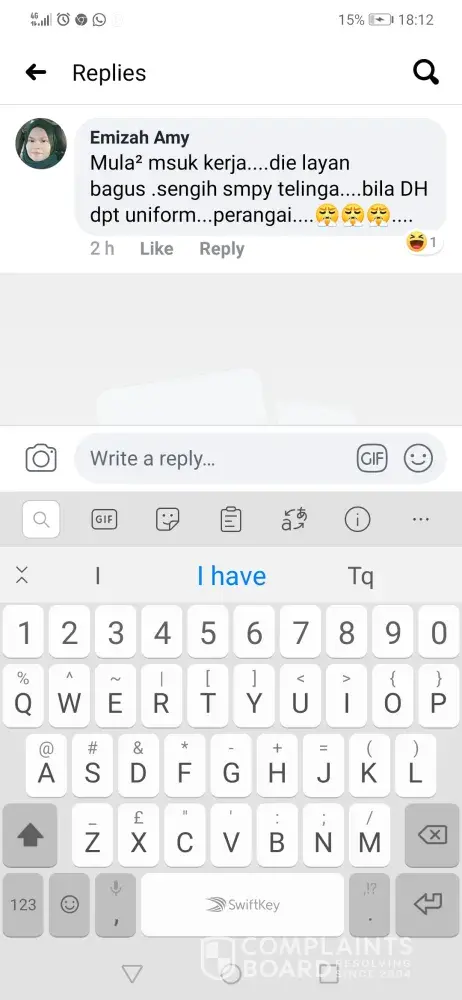Switch the keyboard to 123 symbols
The height and width of the screenshot is (1000, 462).
pyautogui.click(x=23, y=904)
